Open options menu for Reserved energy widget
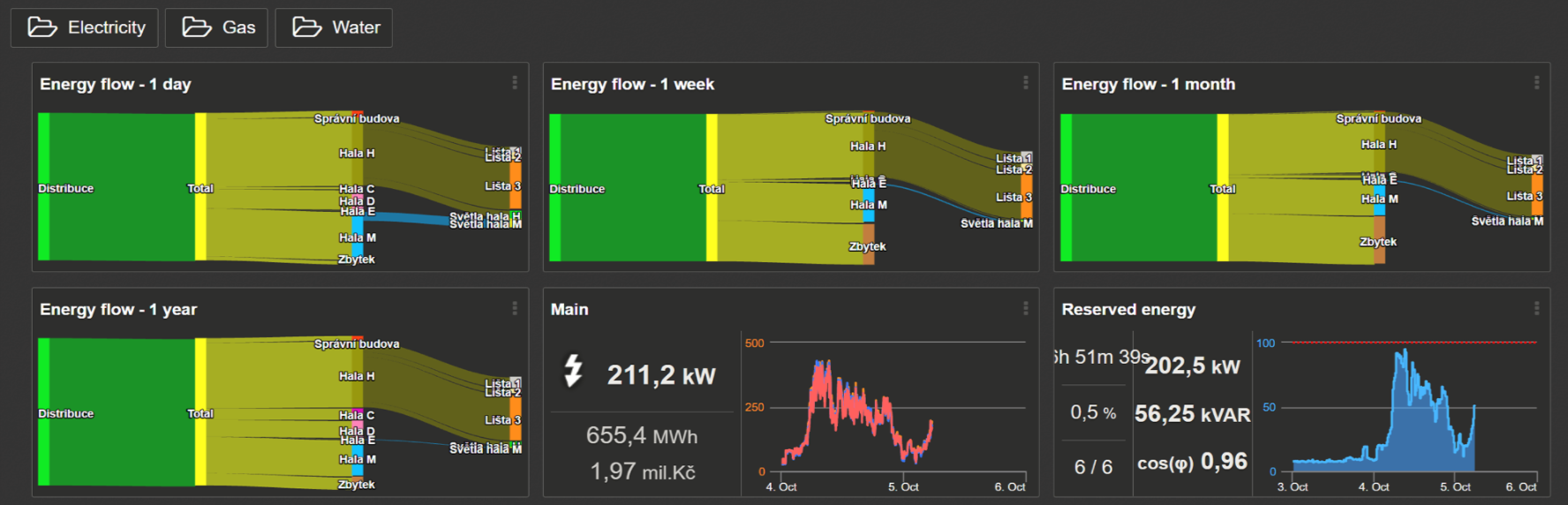Image resolution: width=1568 pixels, height=505 pixels. tap(1536, 307)
